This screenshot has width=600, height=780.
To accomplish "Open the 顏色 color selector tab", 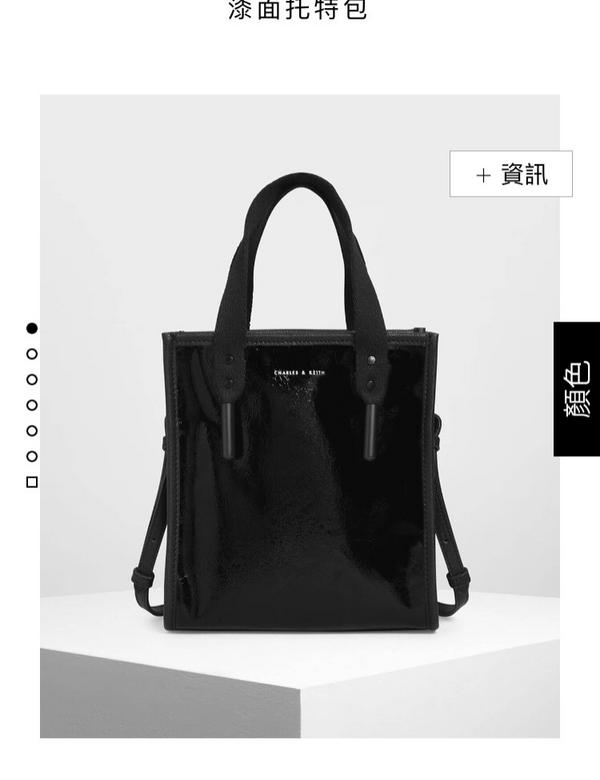I will click(x=577, y=389).
